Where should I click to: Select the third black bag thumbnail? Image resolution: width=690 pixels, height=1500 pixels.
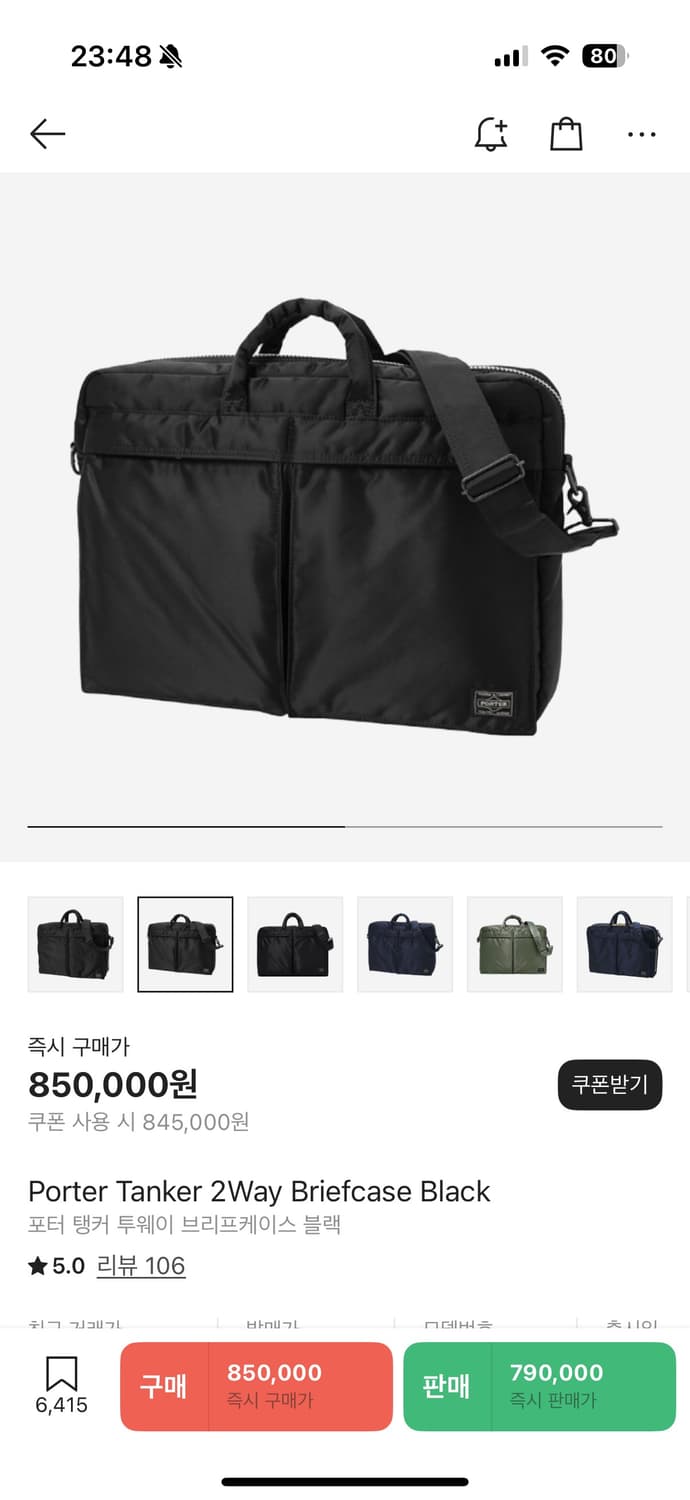(x=295, y=944)
